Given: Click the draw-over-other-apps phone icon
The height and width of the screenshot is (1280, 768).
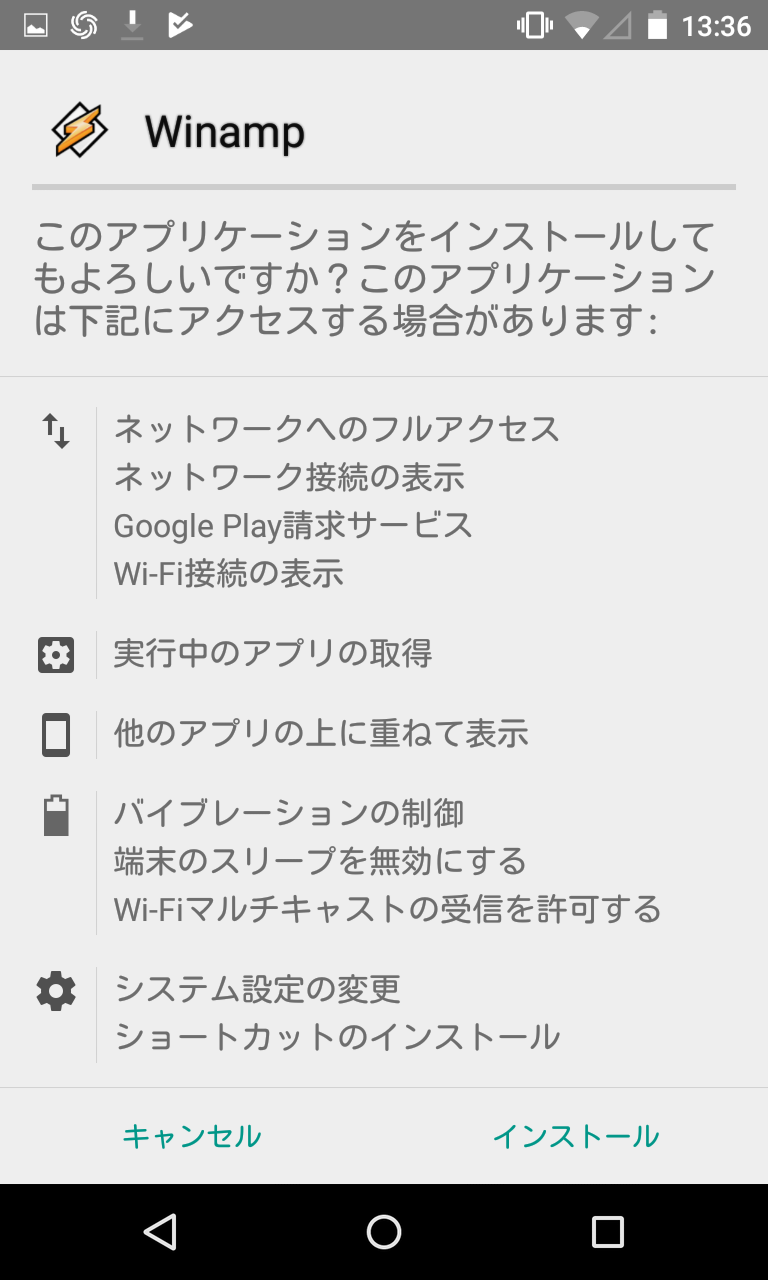Looking at the screenshot, I should pos(56,734).
